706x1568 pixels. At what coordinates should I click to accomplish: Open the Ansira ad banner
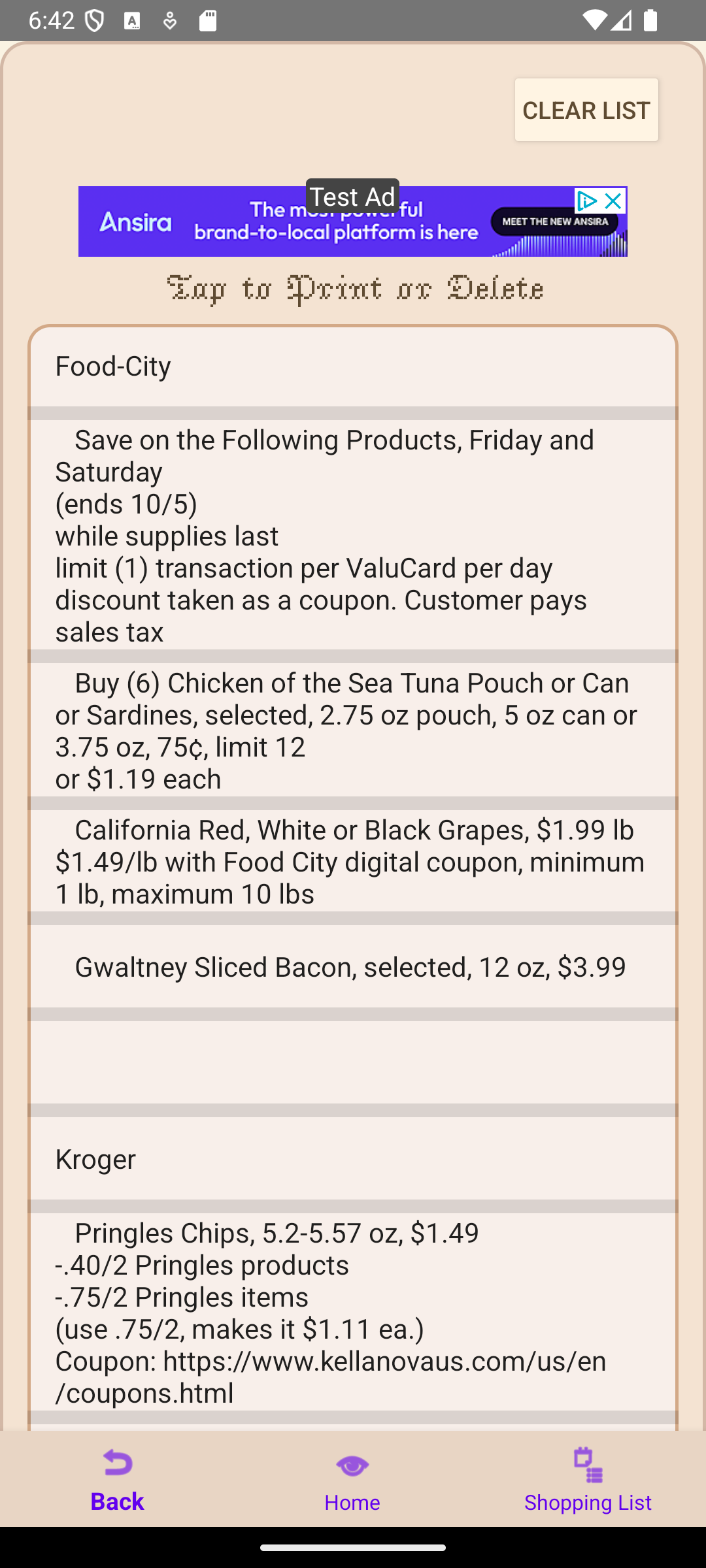tap(352, 221)
